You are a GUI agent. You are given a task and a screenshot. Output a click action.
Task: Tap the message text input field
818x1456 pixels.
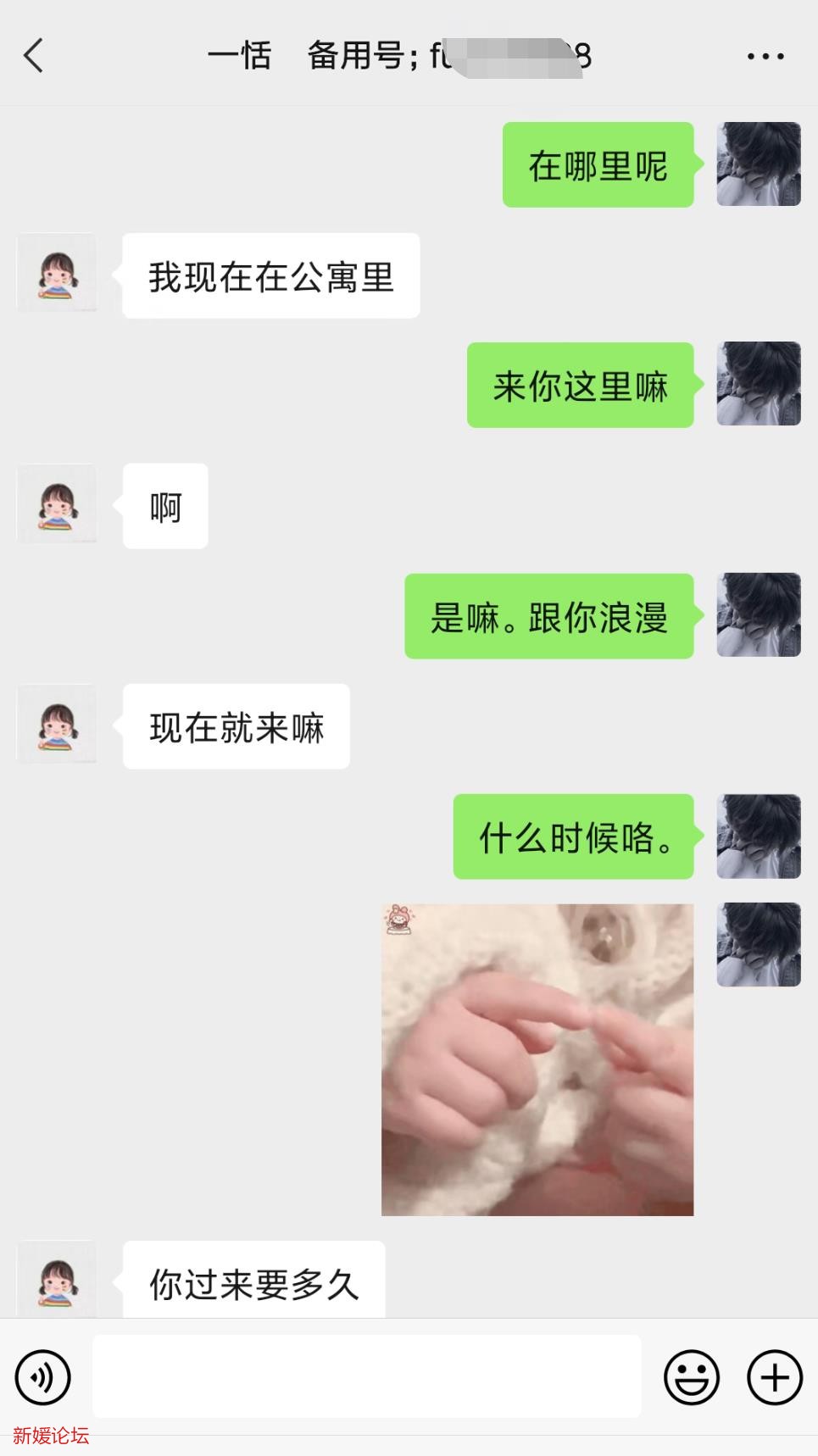(x=366, y=1377)
